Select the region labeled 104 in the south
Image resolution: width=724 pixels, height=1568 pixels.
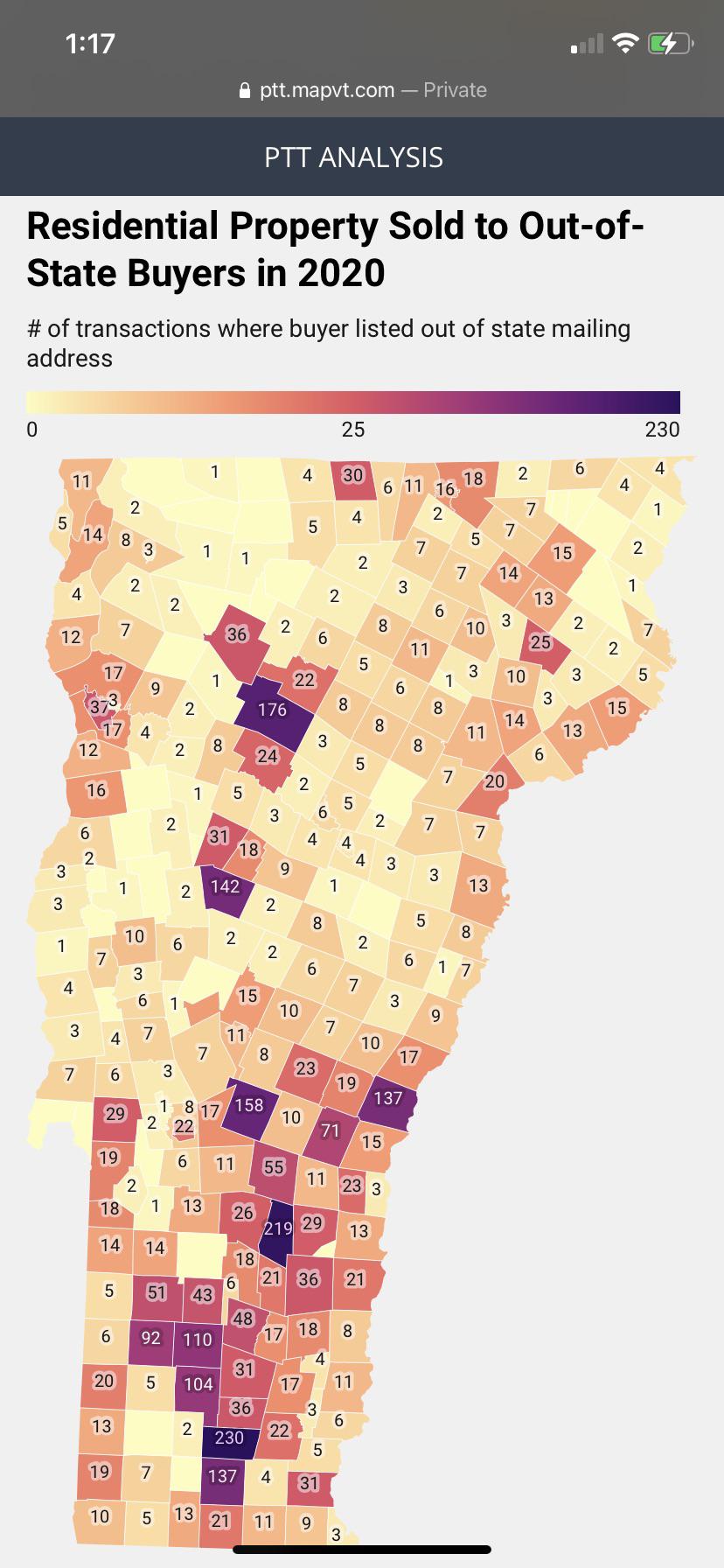point(199,1384)
